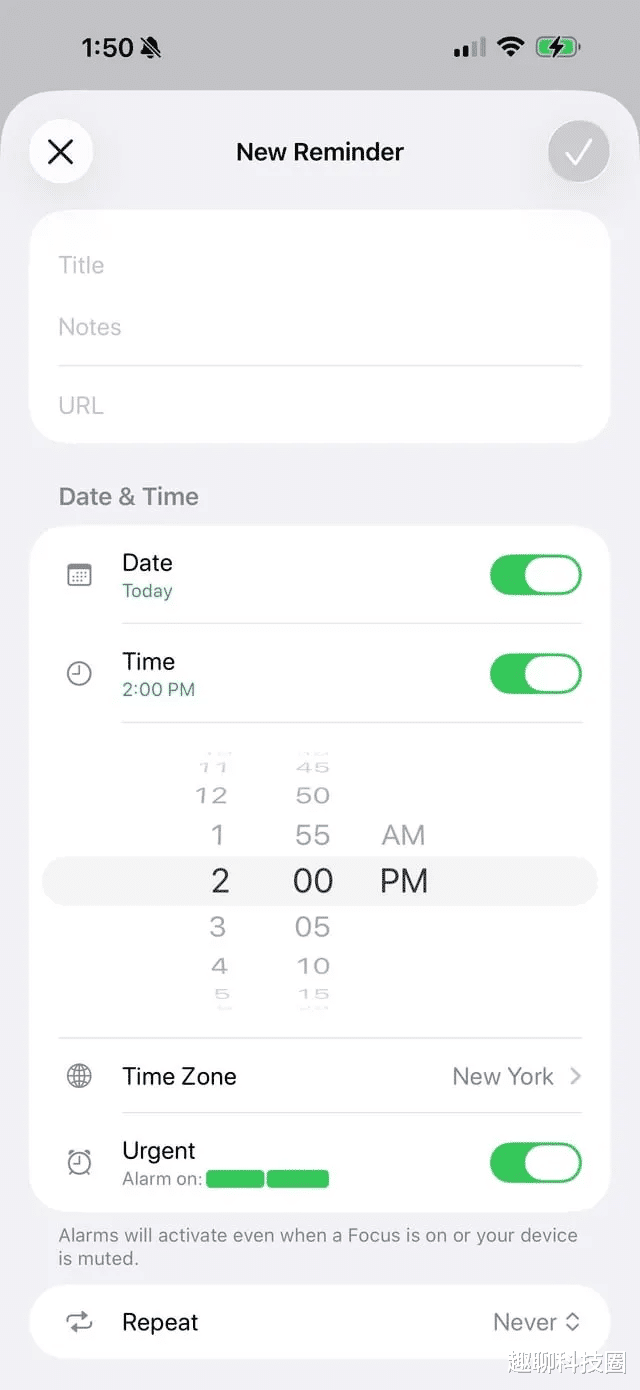Tap the URL field
Viewport: 640px width, 1390px height.
point(320,405)
